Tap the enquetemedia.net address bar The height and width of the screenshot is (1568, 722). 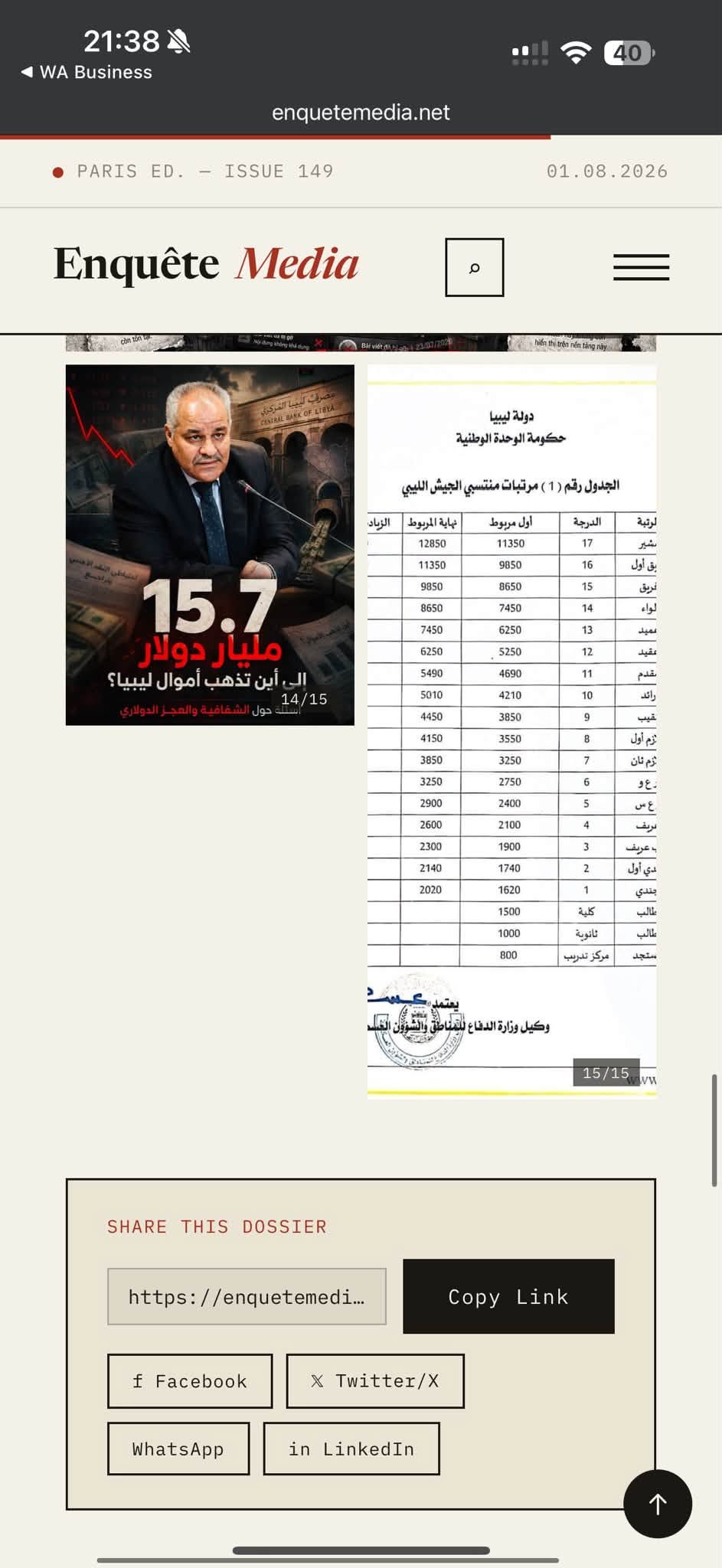(361, 113)
